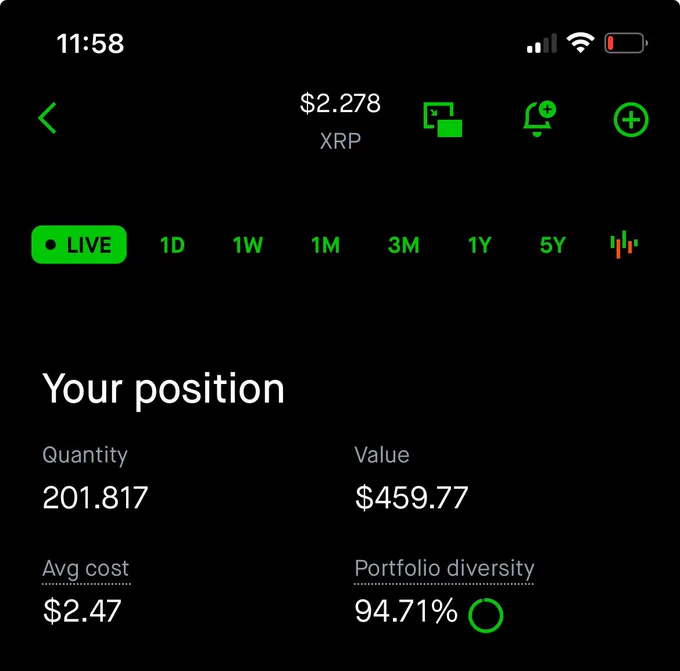
Task: Switch the chart to 1D
Action: pos(172,245)
